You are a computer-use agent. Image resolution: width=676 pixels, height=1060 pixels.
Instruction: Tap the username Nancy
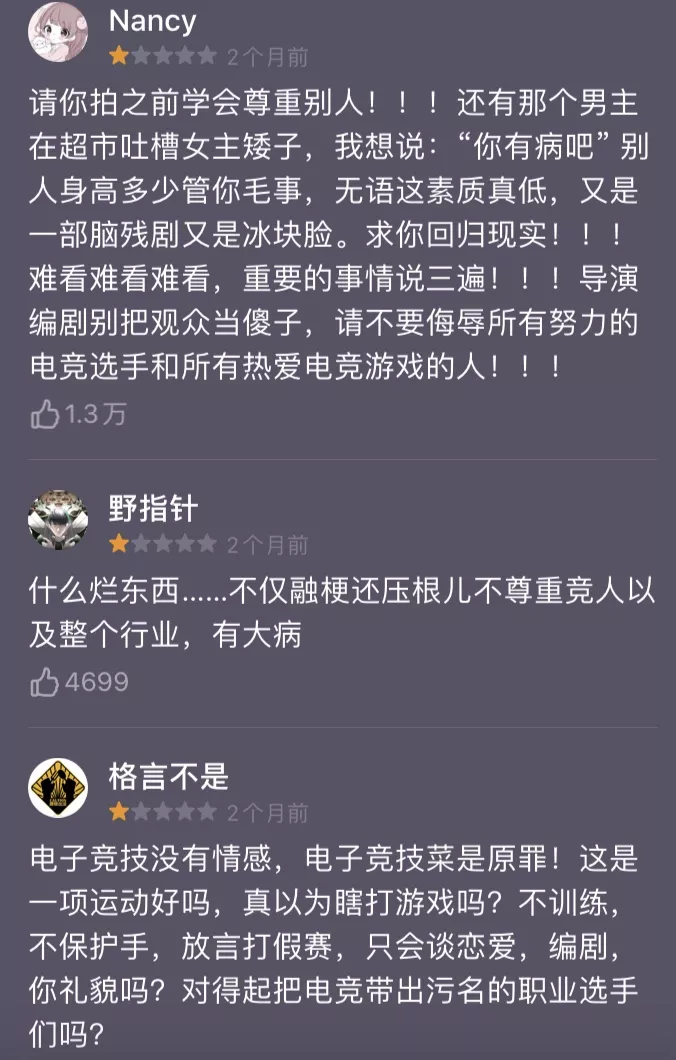tap(153, 22)
